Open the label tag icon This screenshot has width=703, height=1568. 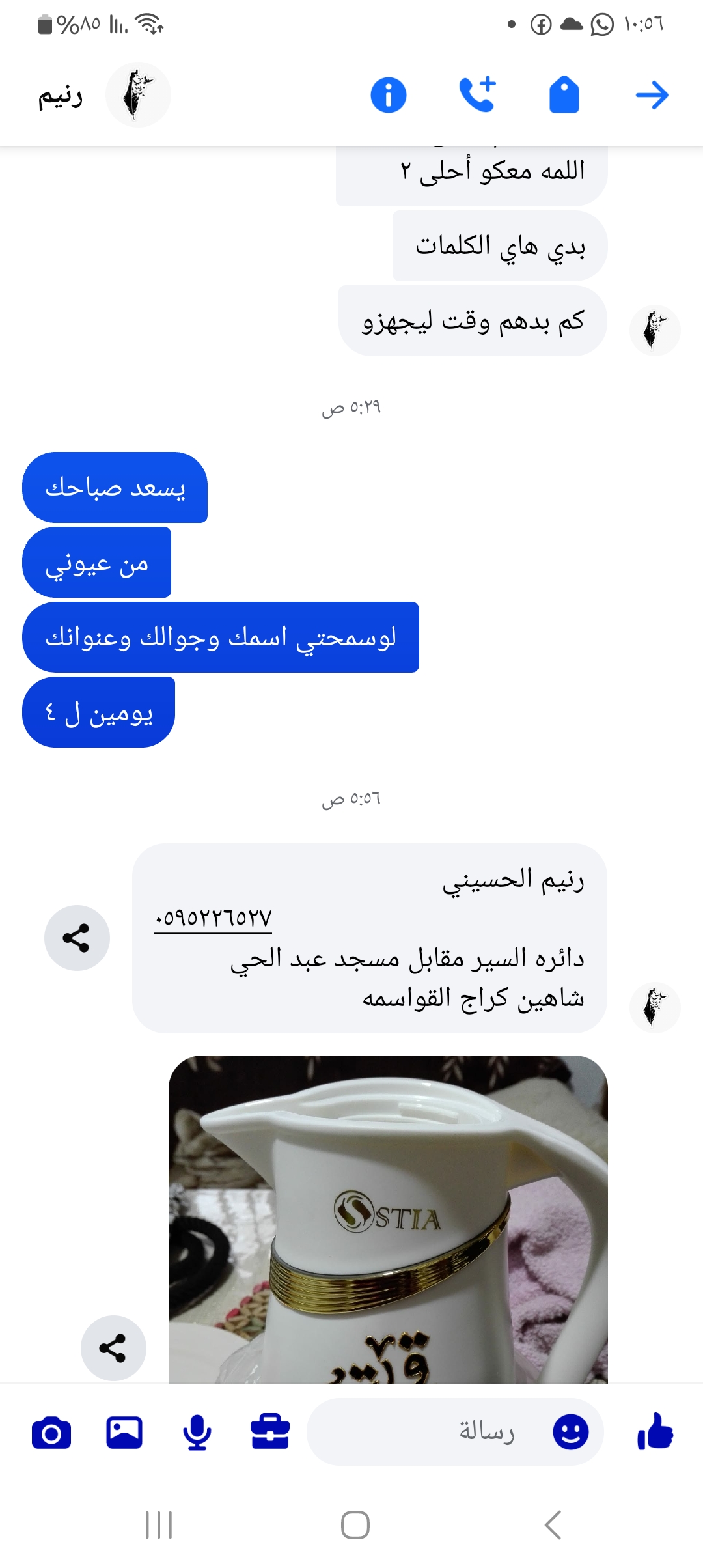tap(564, 95)
